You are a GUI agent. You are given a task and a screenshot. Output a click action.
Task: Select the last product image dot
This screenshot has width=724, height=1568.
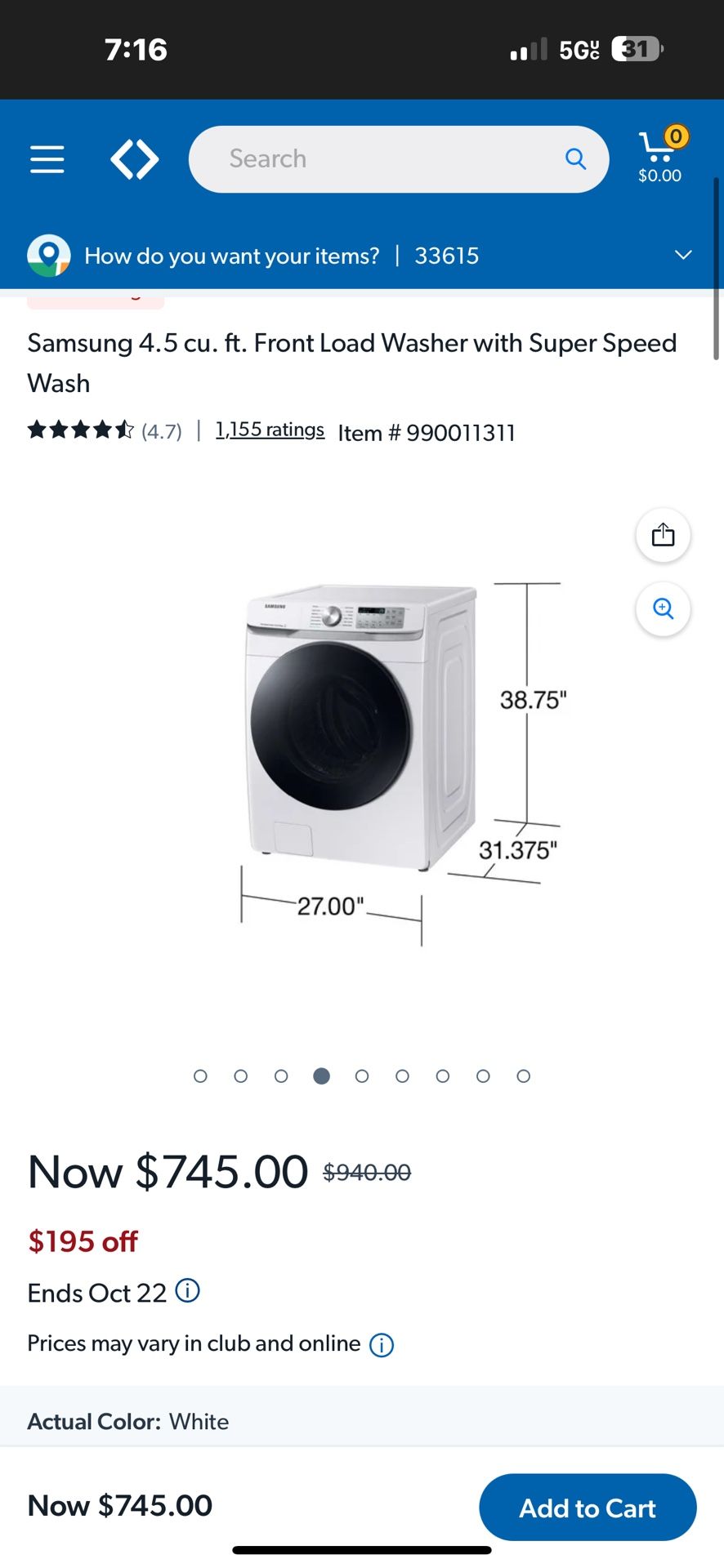point(524,1076)
